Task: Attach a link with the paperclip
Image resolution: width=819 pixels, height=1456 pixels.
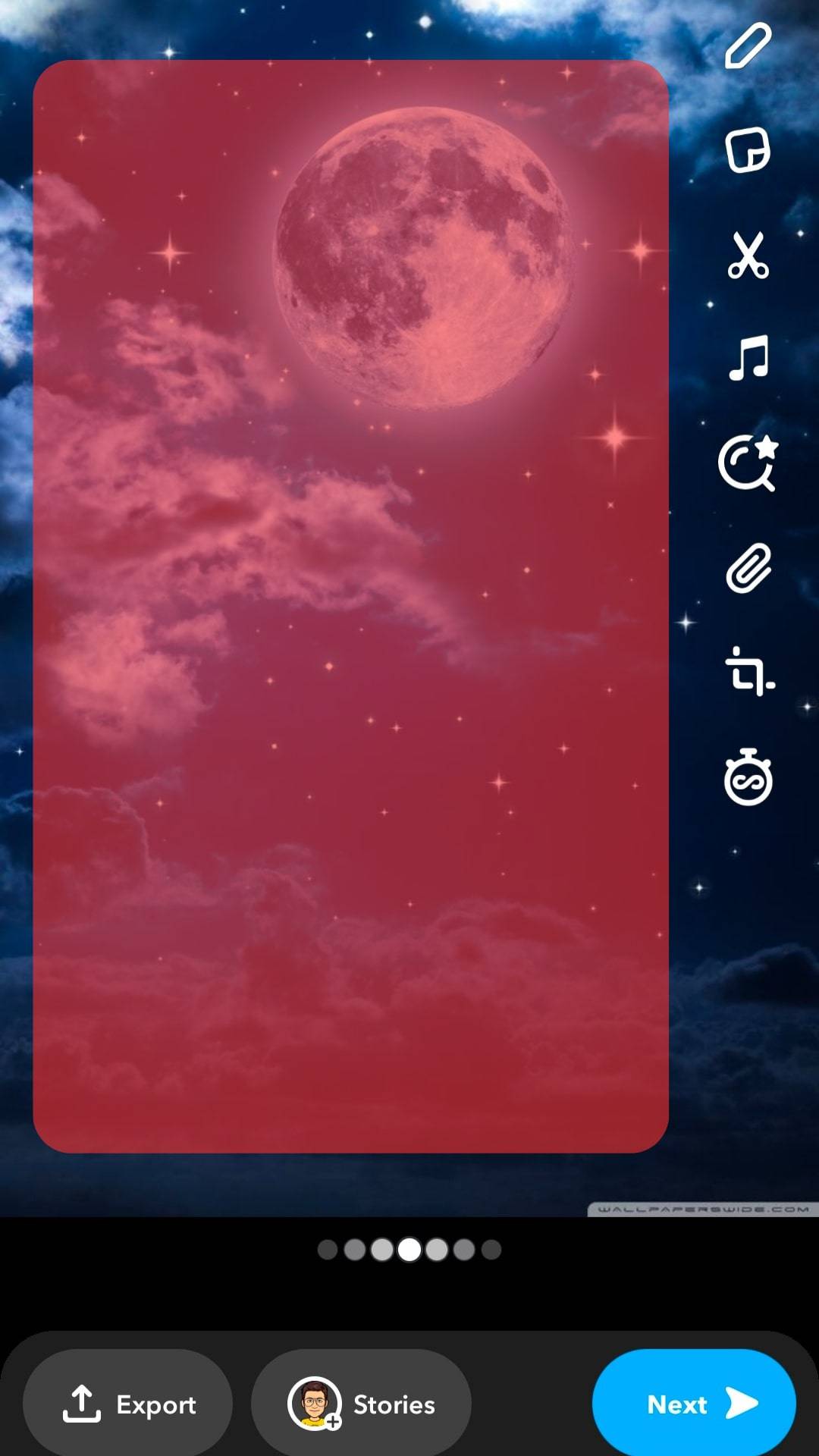Action: (748, 567)
